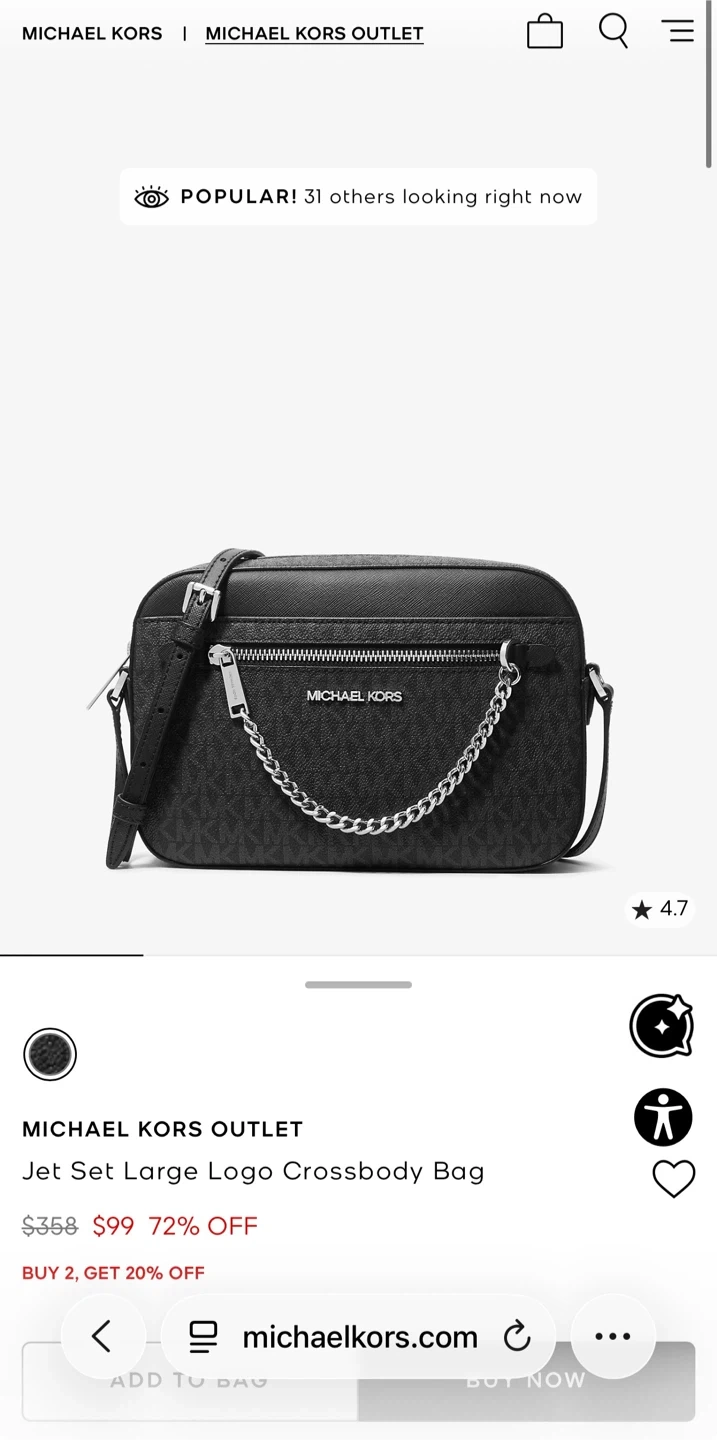Screen dimensions: 717x1440
Task: Open the browser three-dot menu
Action: [613, 1336]
